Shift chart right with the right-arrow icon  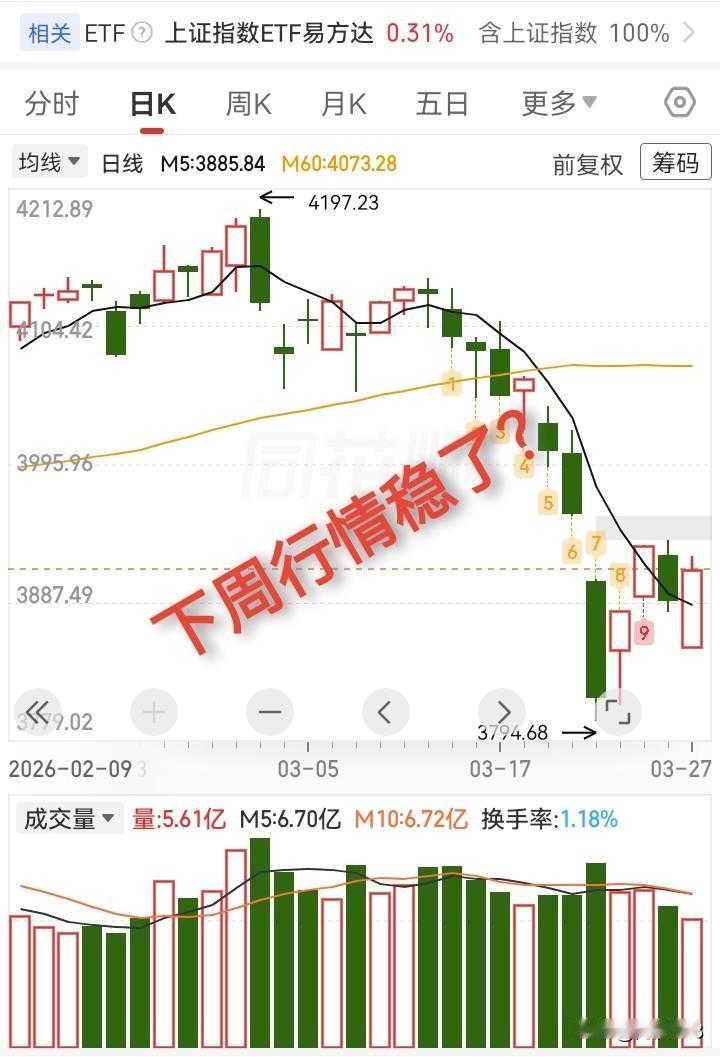(x=501, y=712)
